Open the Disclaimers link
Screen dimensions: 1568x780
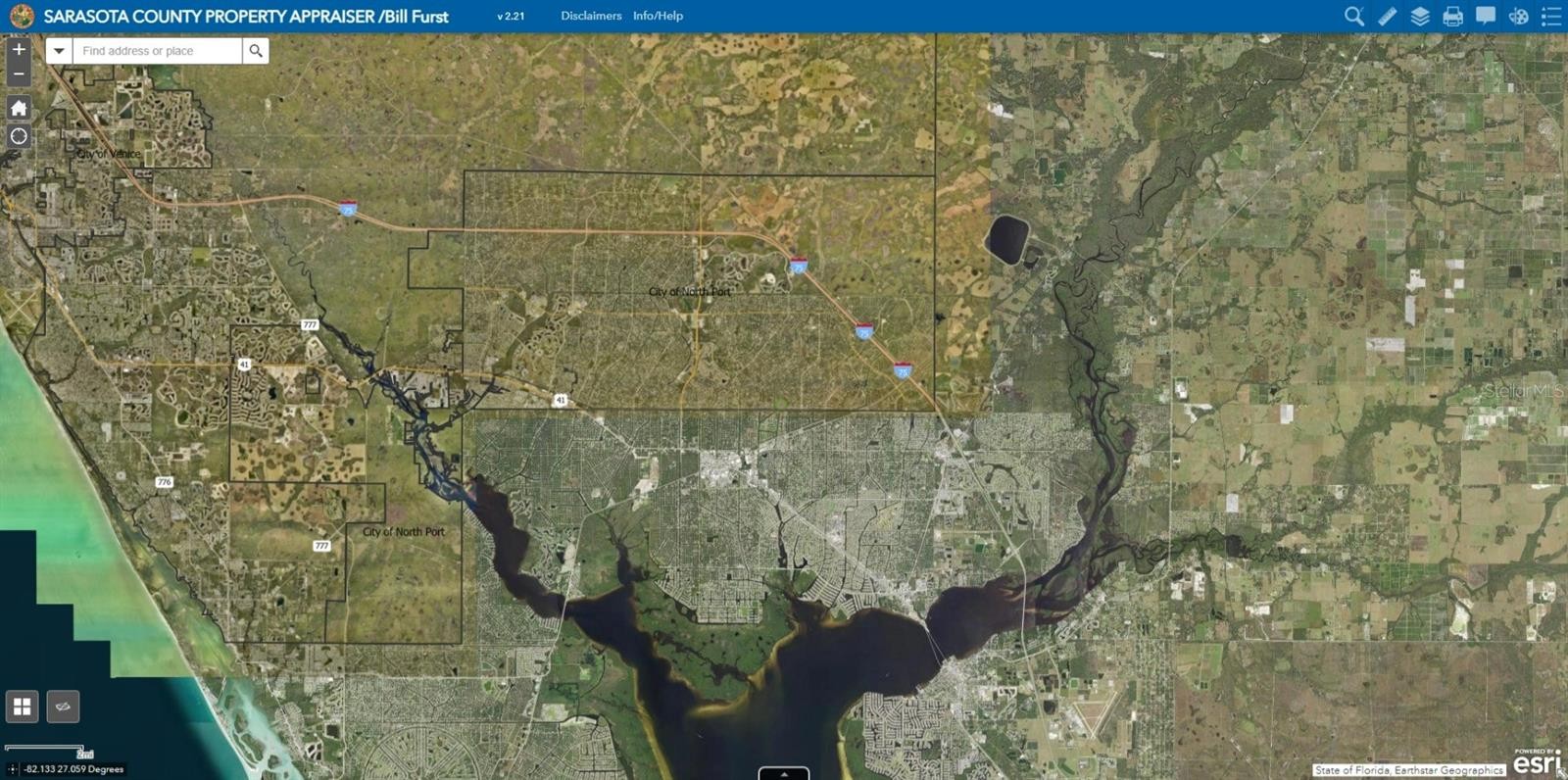pyautogui.click(x=591, y=16)
